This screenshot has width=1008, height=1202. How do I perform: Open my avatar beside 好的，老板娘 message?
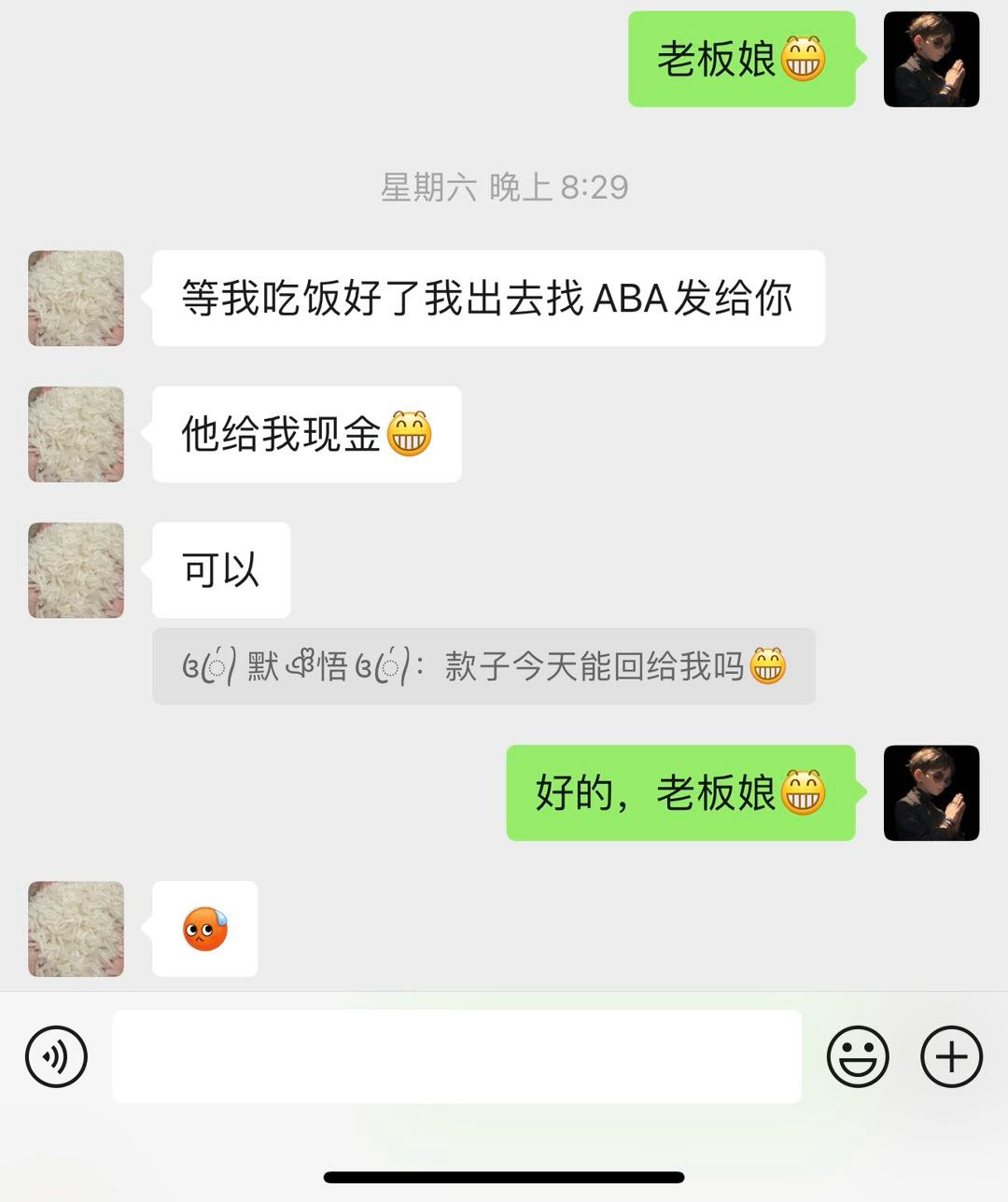(x=931, y=792)
